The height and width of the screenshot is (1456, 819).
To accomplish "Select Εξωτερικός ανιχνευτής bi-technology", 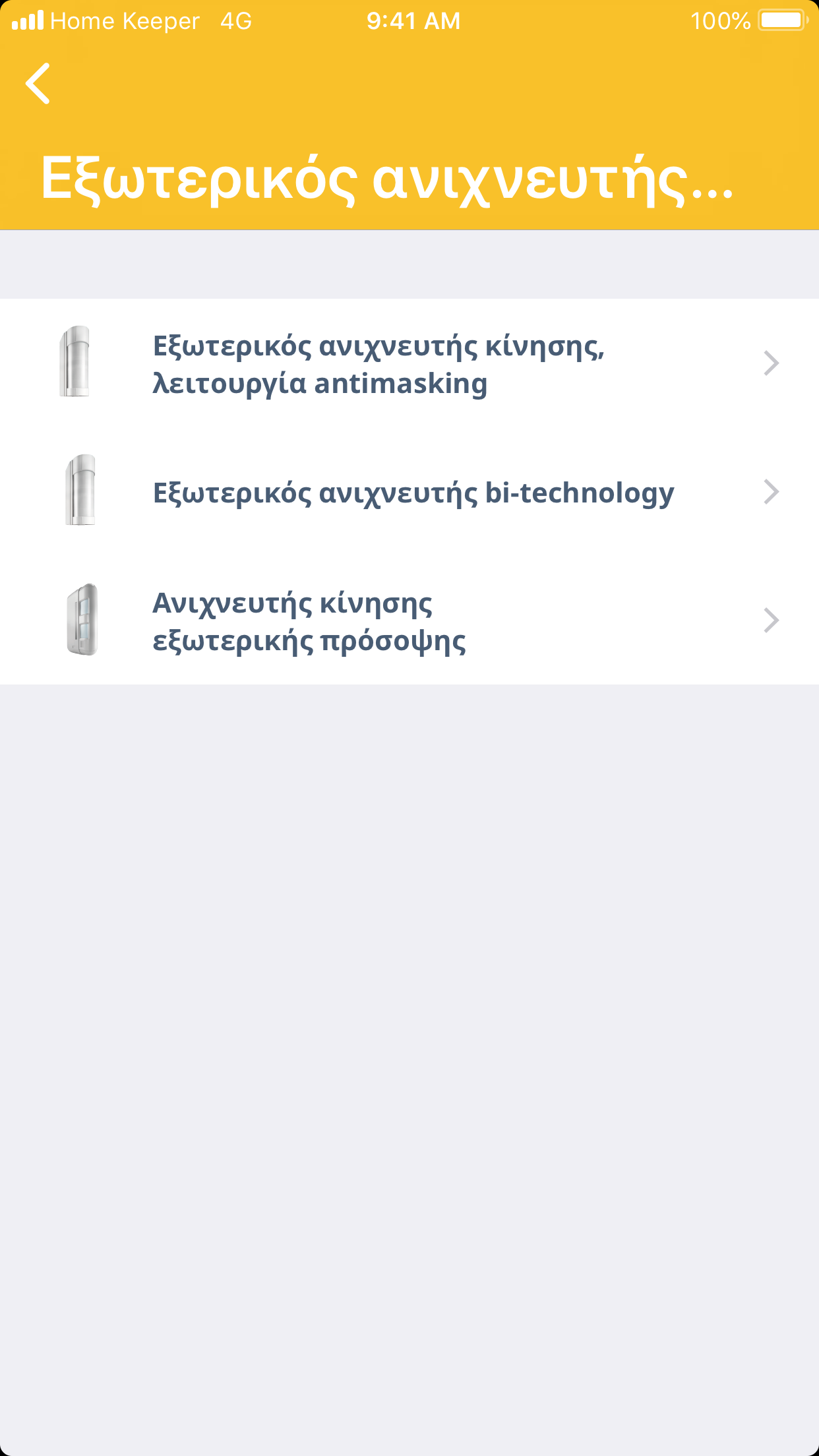I will pyautogui.click(x=409, y=493).
